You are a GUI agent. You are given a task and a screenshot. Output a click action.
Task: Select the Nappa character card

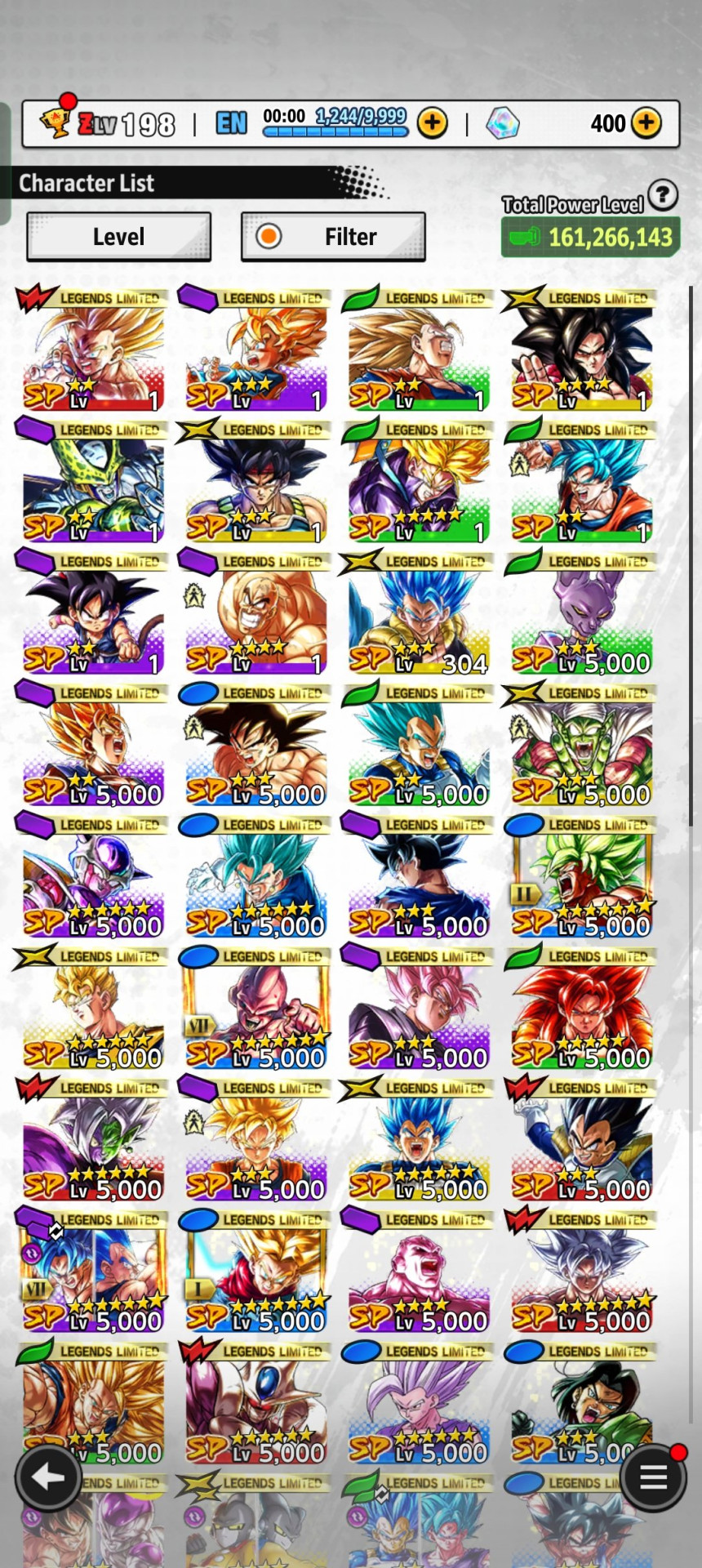255,612
